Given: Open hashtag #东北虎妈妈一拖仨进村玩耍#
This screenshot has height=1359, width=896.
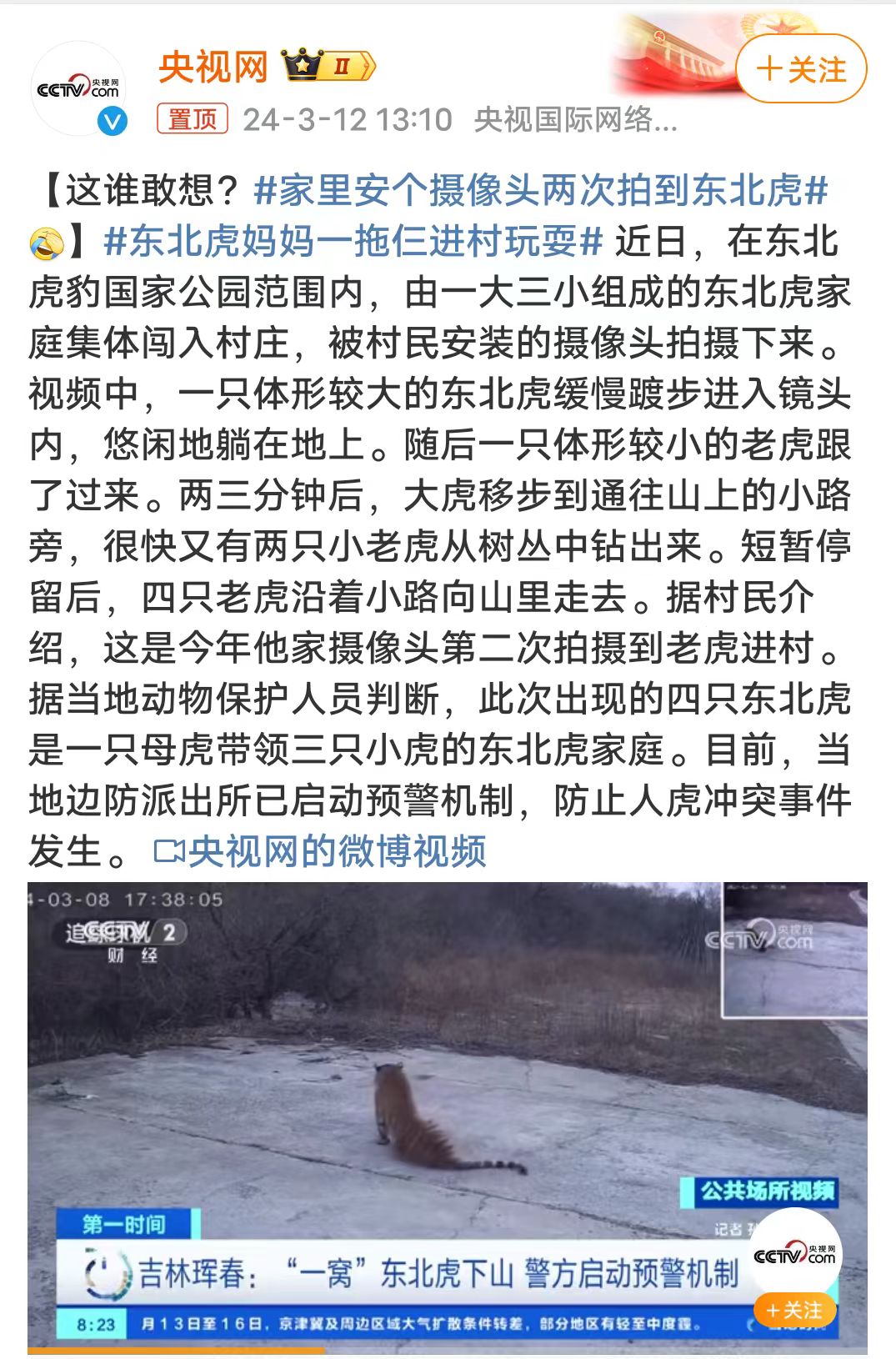Looking at the screenshot, I should click(353, 242).
